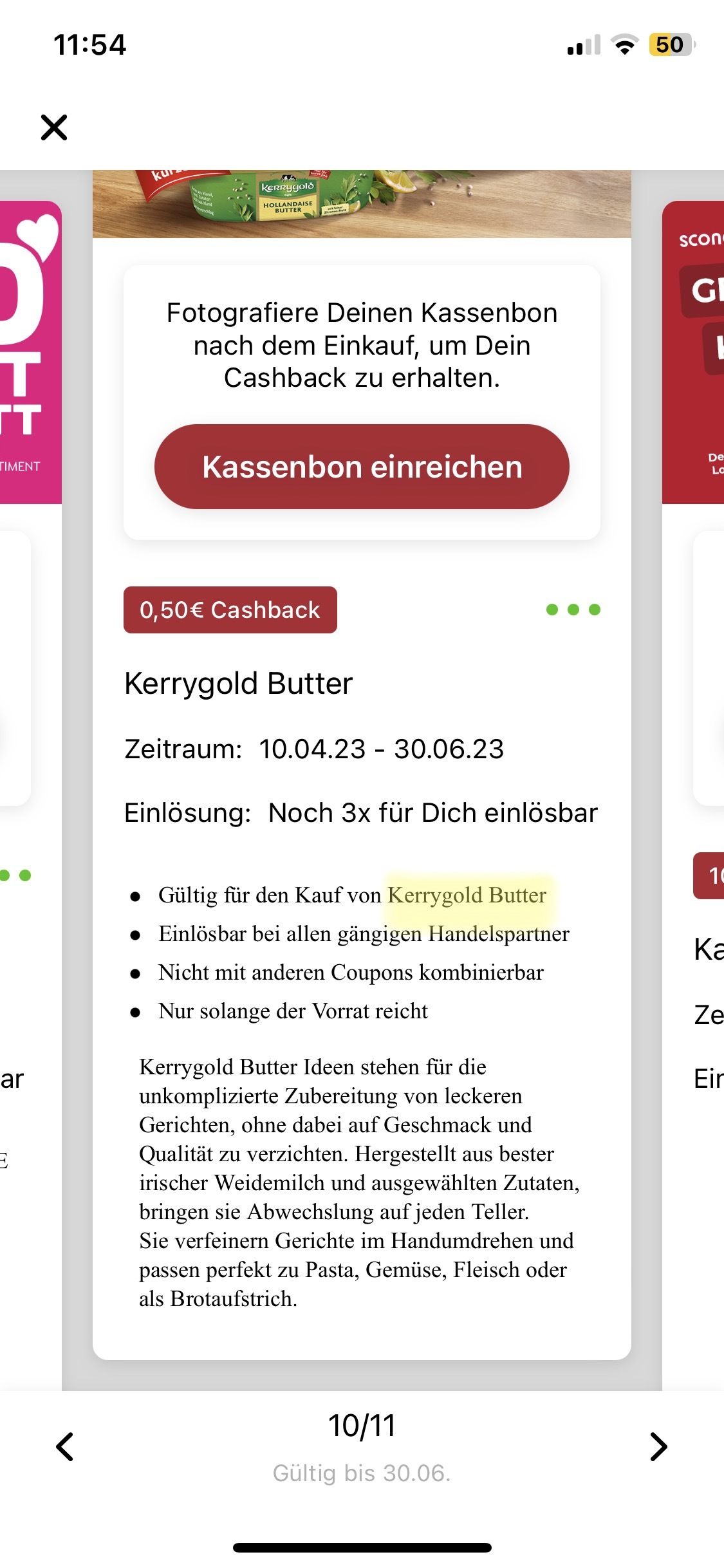724x1568 pixels.
Task: Go to the next coupon page
Action: click(658, 1446)
